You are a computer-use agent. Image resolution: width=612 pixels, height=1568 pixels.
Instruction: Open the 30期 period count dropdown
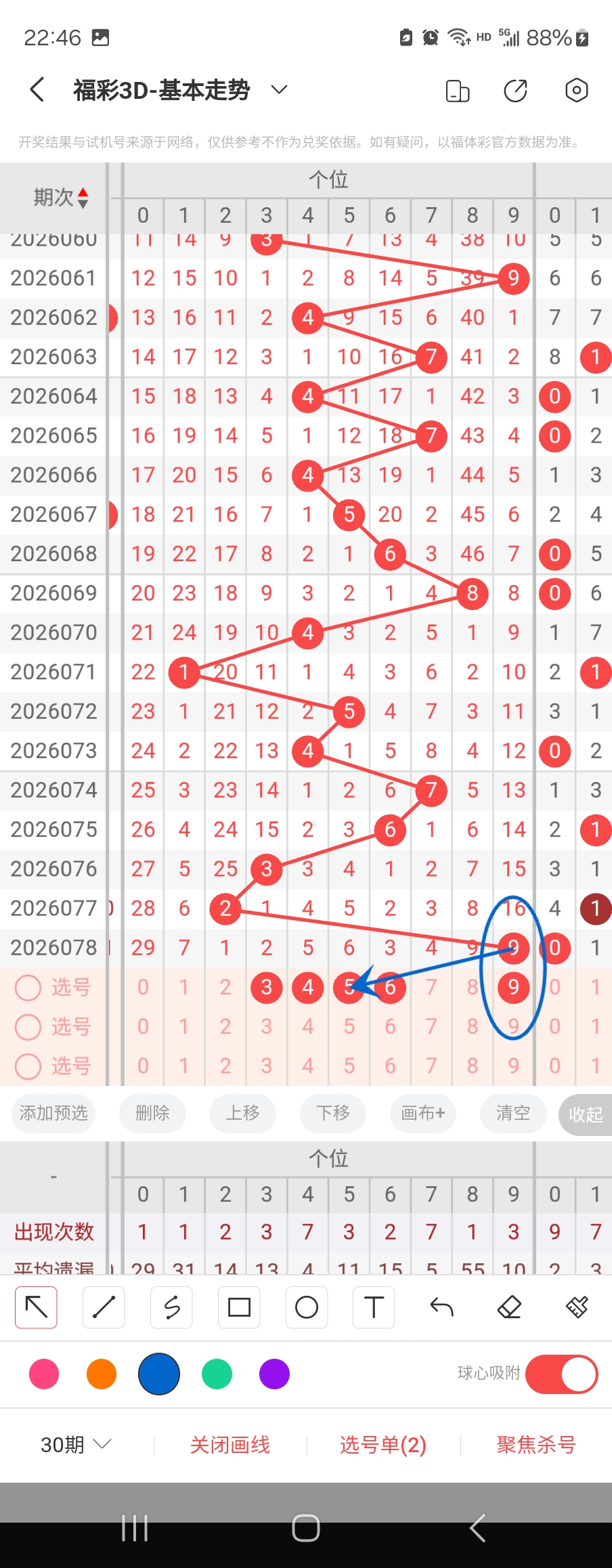pos(75,1445)
